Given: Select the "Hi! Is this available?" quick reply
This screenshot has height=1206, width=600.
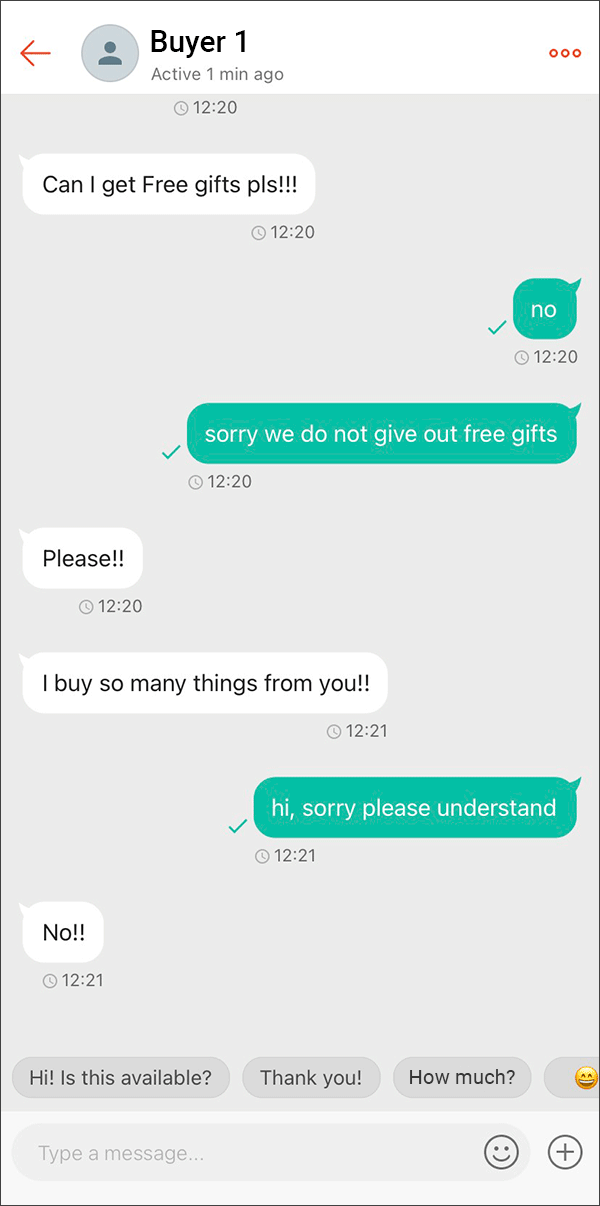Looking at the screenshot, I should [121, 1078].
